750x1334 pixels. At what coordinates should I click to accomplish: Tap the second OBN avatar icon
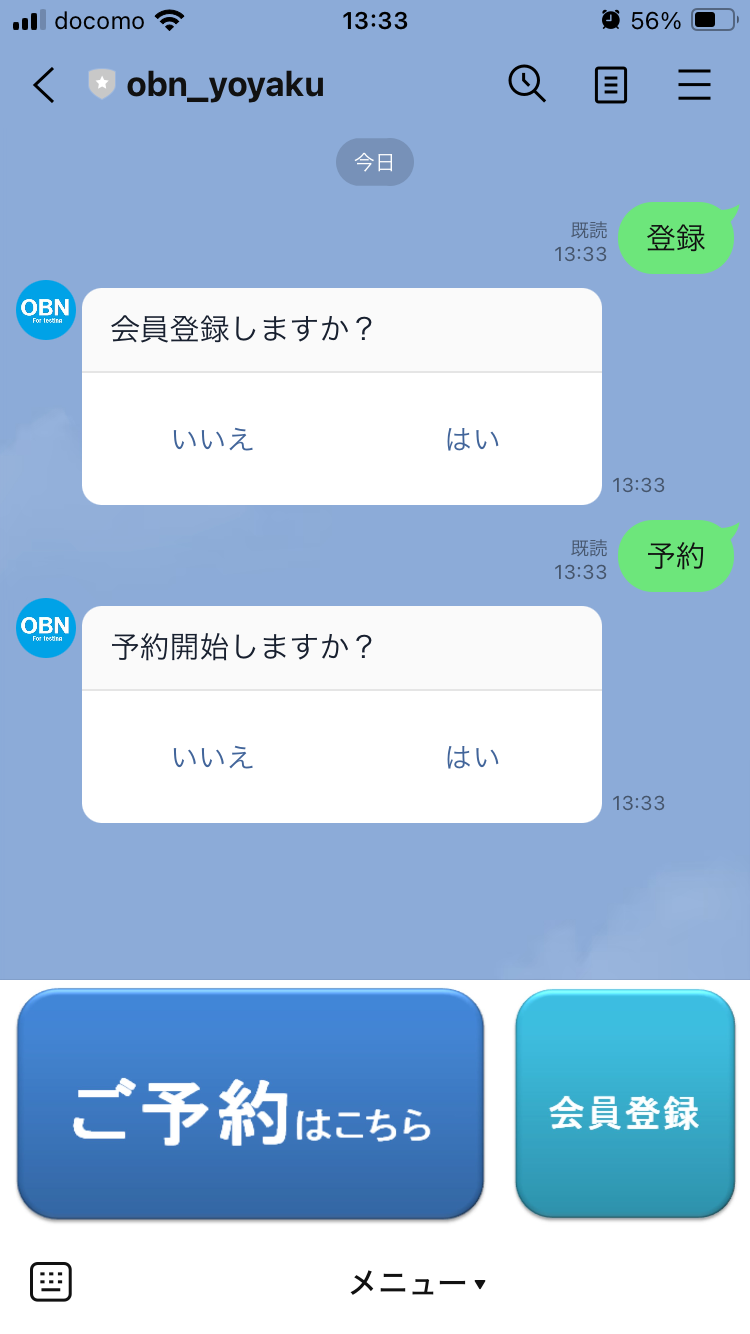[44, 628]
